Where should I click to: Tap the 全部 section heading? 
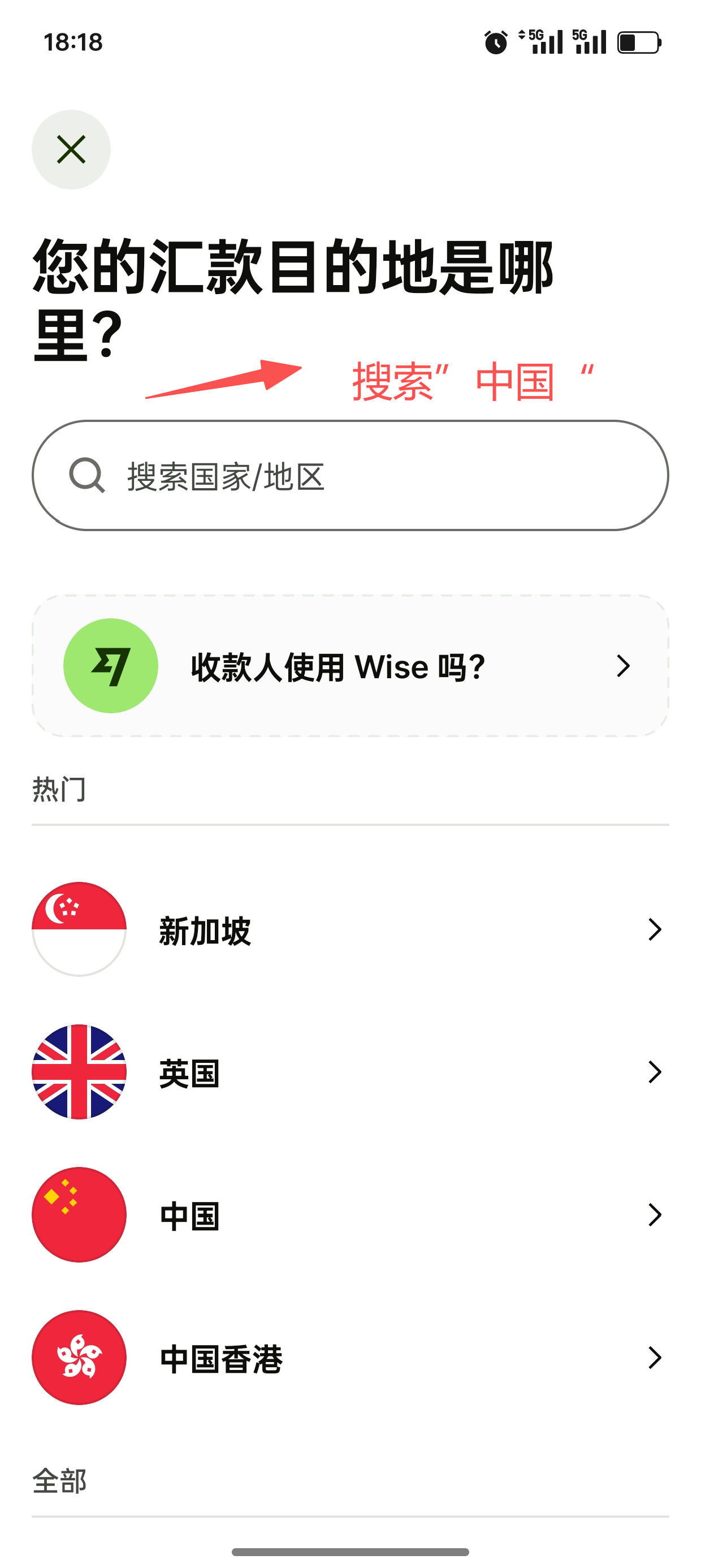pyautogui.click(x=59, y=1483)
